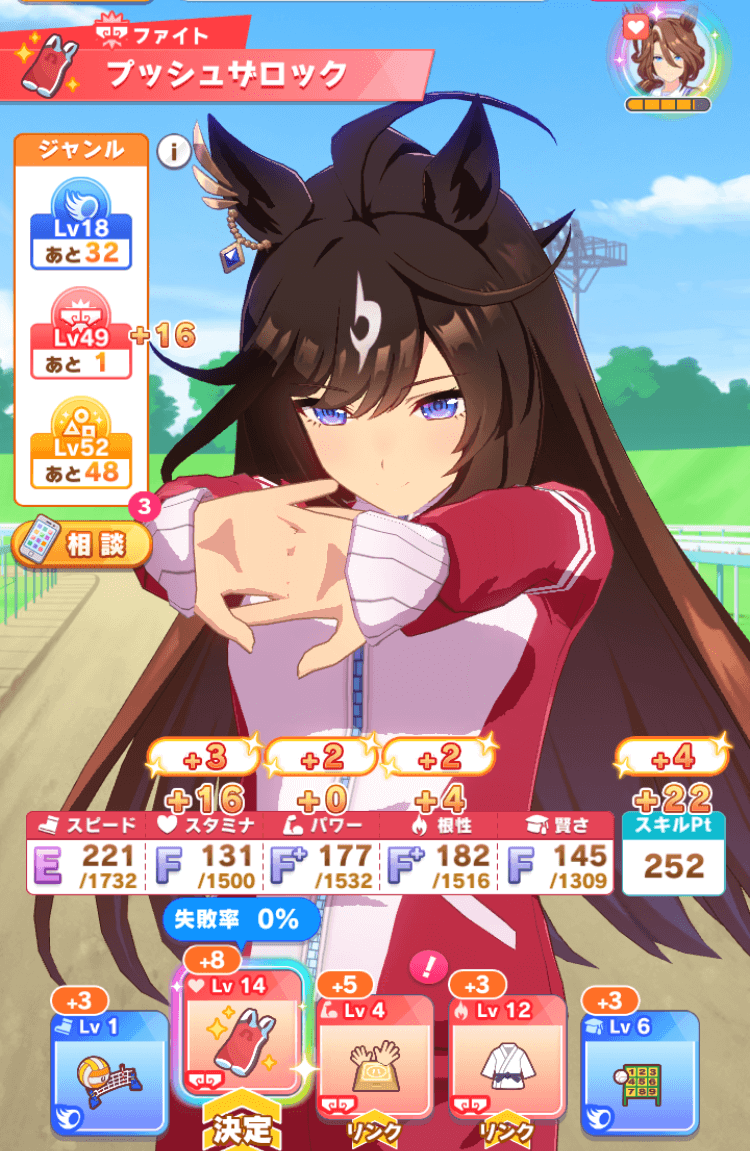Image resolution: width=750 pixels, height=1151 pixels.
Task: Open the genre info icon
Action: [x=174, y=151]
